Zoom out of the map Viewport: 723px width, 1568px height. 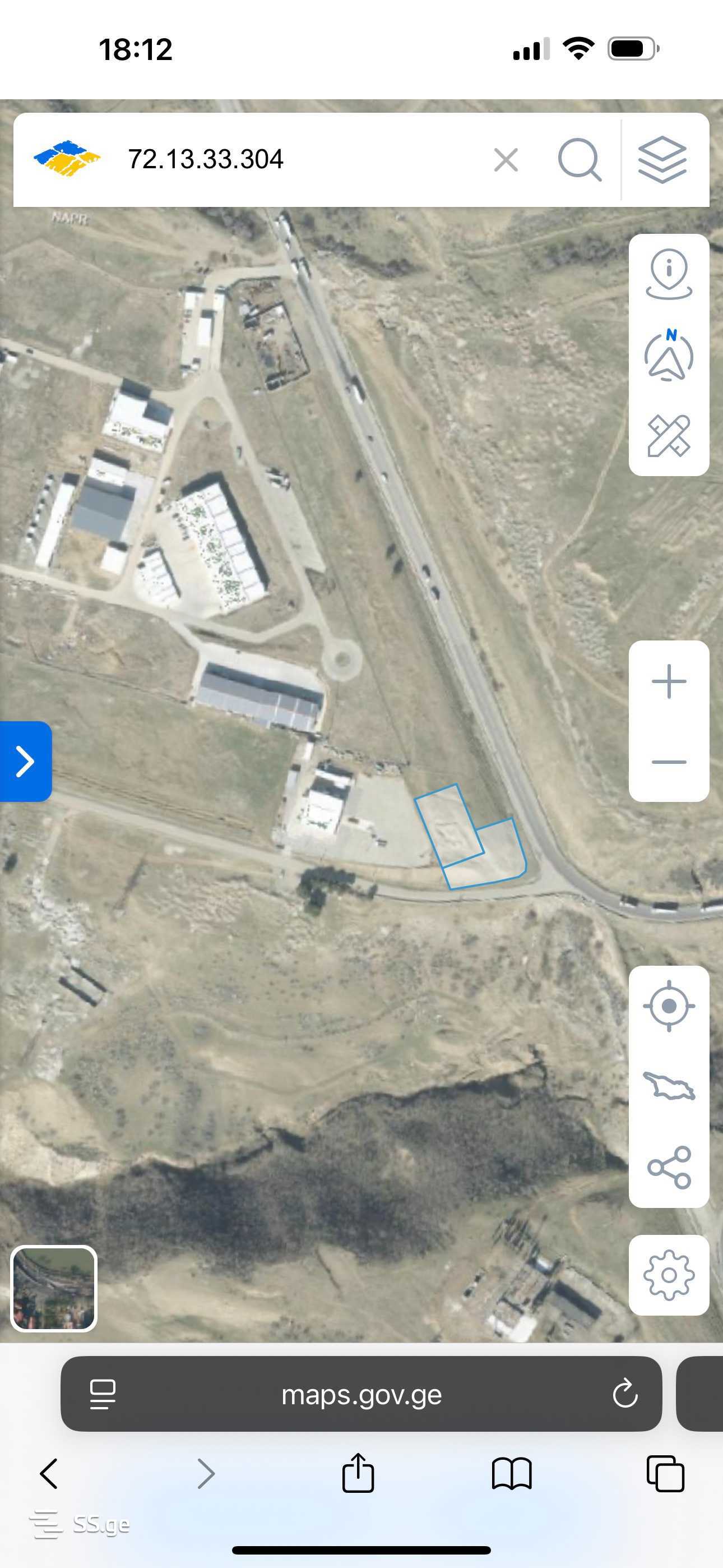point(668,762)
